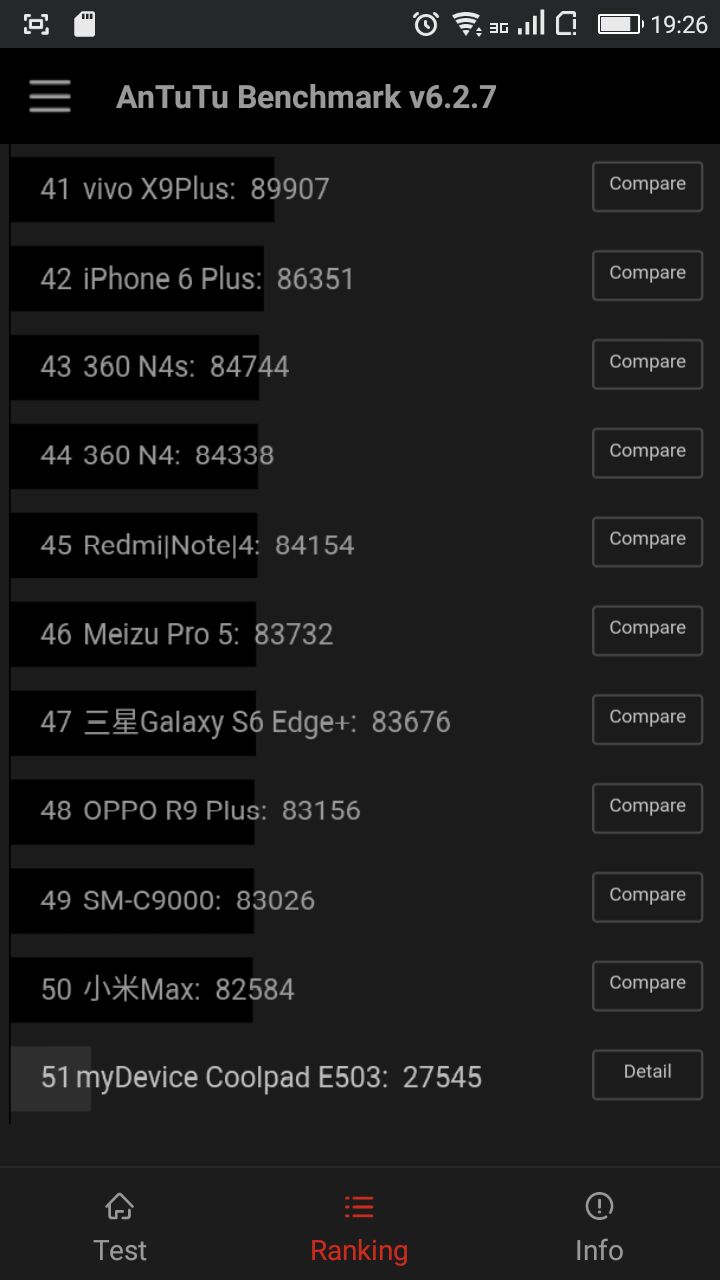This screenshot has height=1280, width=720.
Task: Compare with SM-C9000
Action: tap(647, 897)
